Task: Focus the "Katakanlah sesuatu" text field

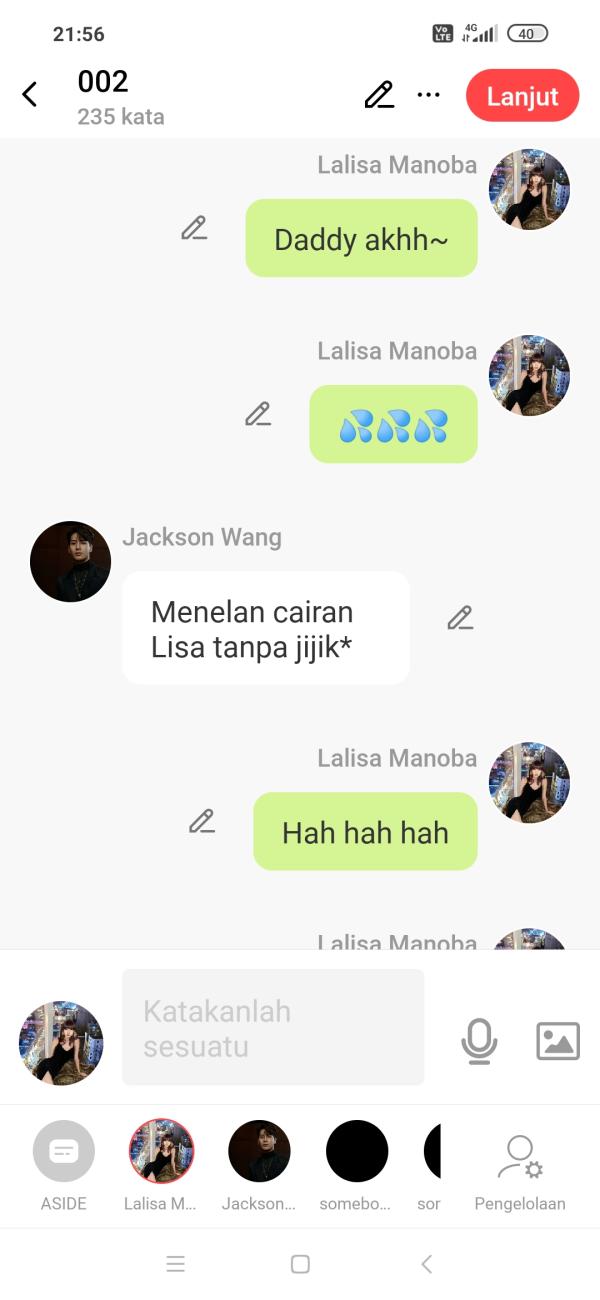Action: click(x=272, y=1027)
